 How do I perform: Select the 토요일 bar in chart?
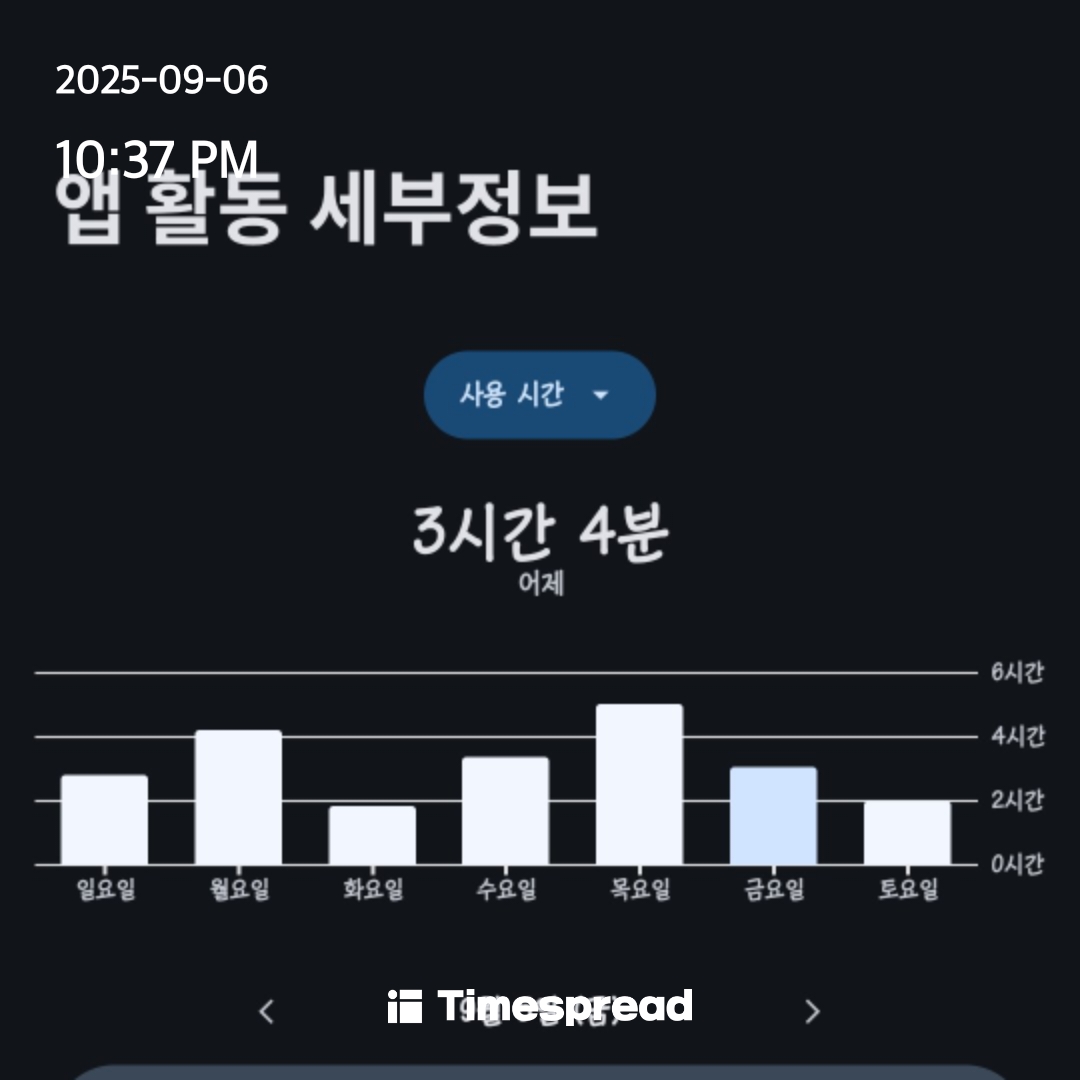(x=907, y=833)
